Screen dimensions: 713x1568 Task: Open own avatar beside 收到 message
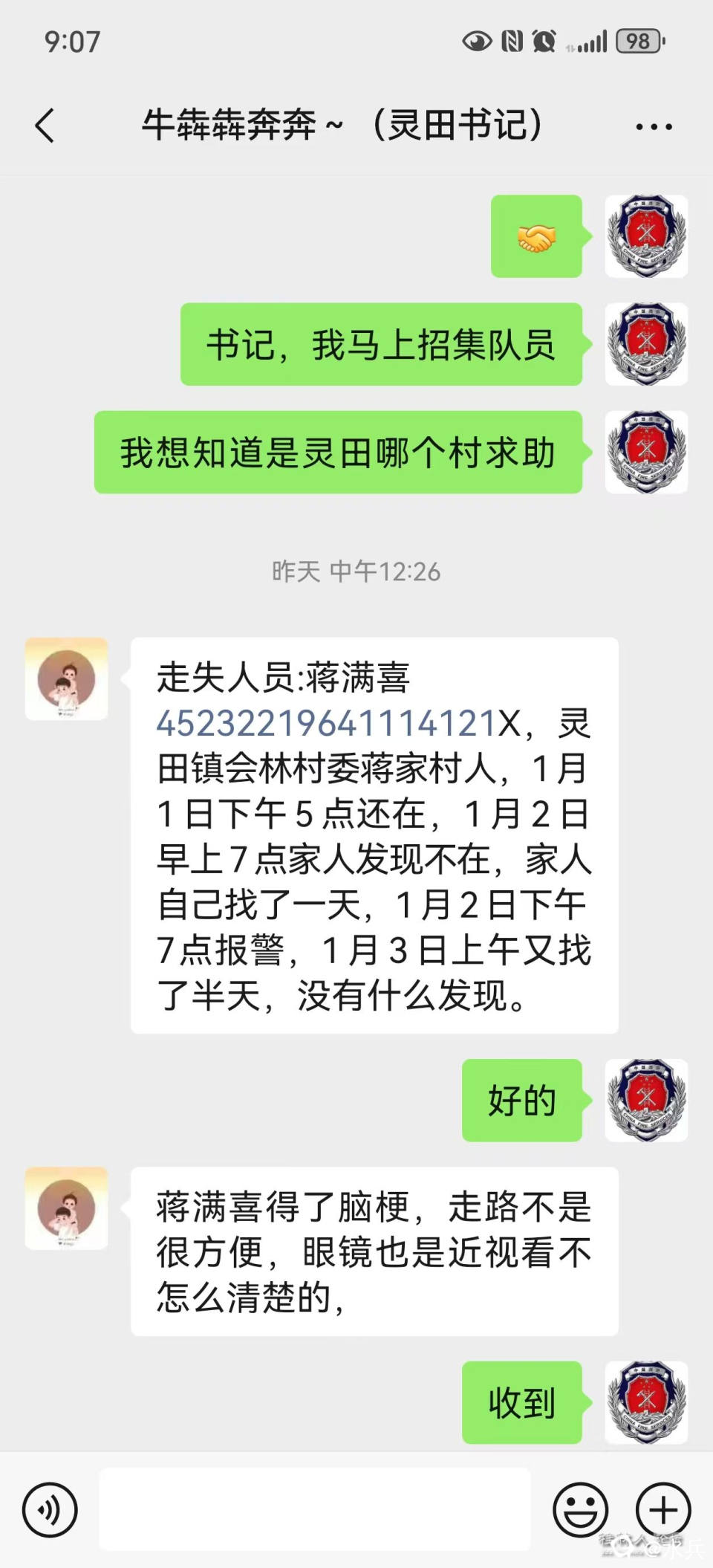click(x=646, y=1402)
